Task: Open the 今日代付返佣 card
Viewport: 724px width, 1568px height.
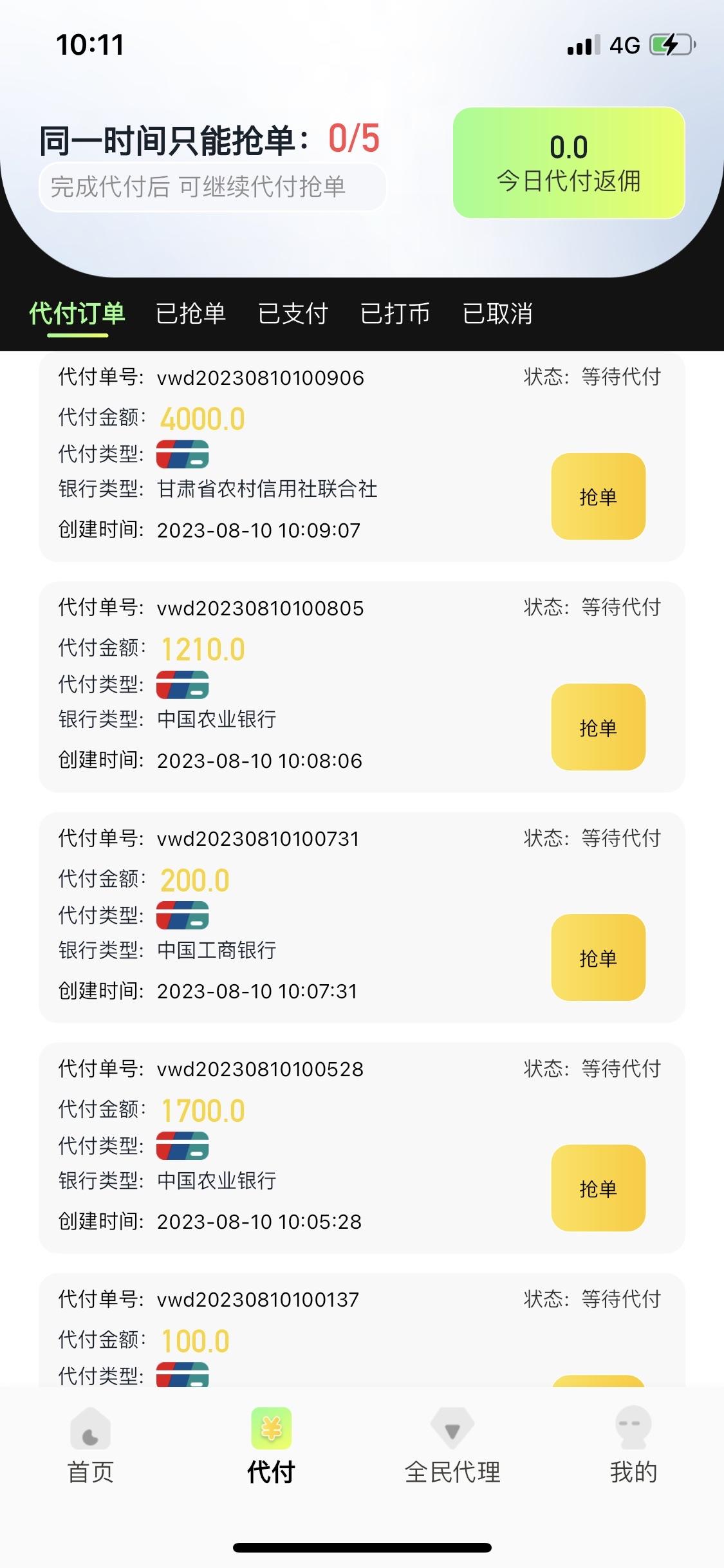Action: coord(568,163)
